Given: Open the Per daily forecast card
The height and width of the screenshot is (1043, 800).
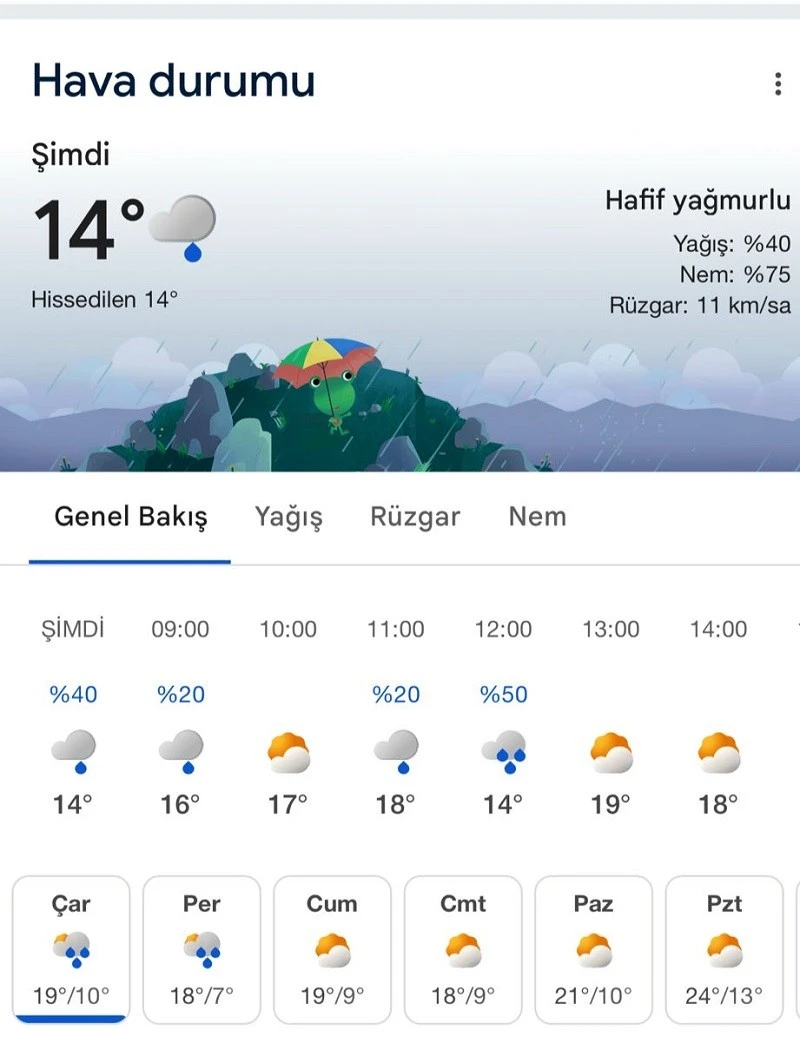Looking at the screenshot, I should [x=201, y=950].
